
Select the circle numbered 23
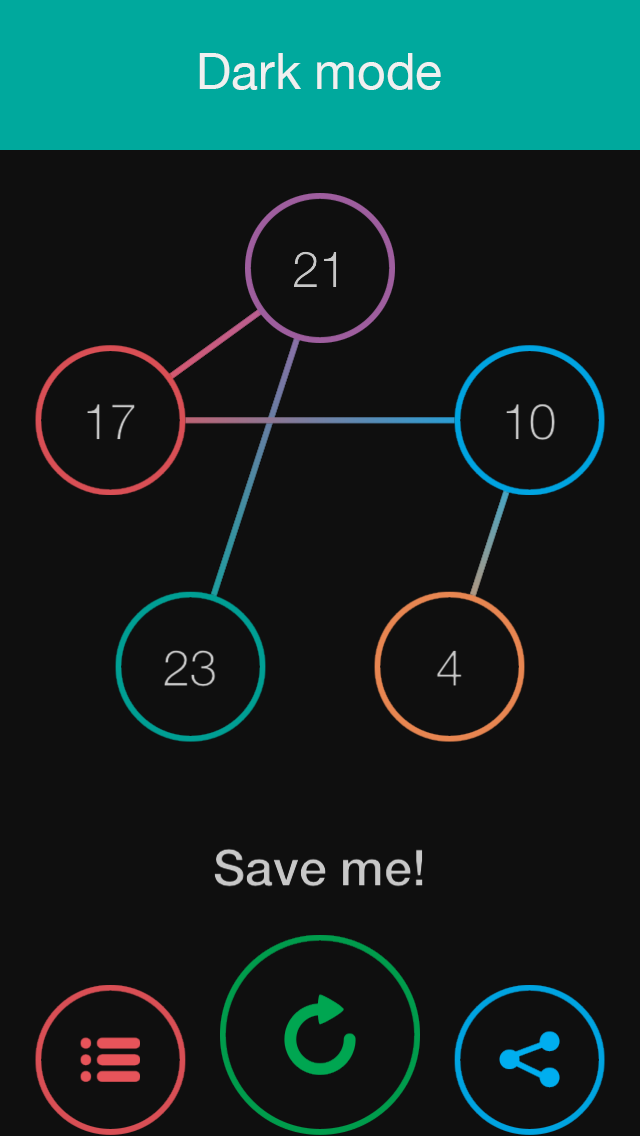pyautogui.click(x=190, y=667)
